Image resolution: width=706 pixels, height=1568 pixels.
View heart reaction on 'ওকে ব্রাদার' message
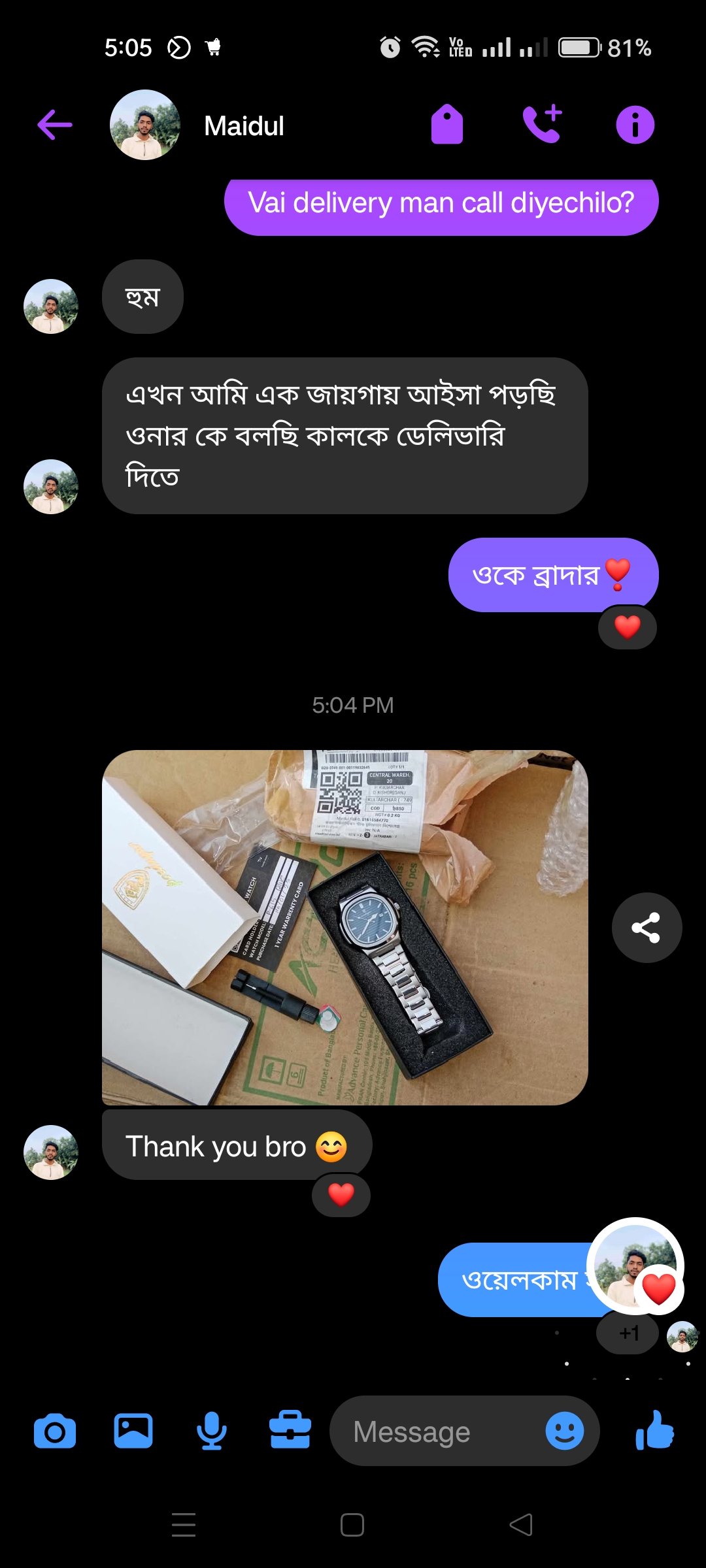[x=628, y=627]
